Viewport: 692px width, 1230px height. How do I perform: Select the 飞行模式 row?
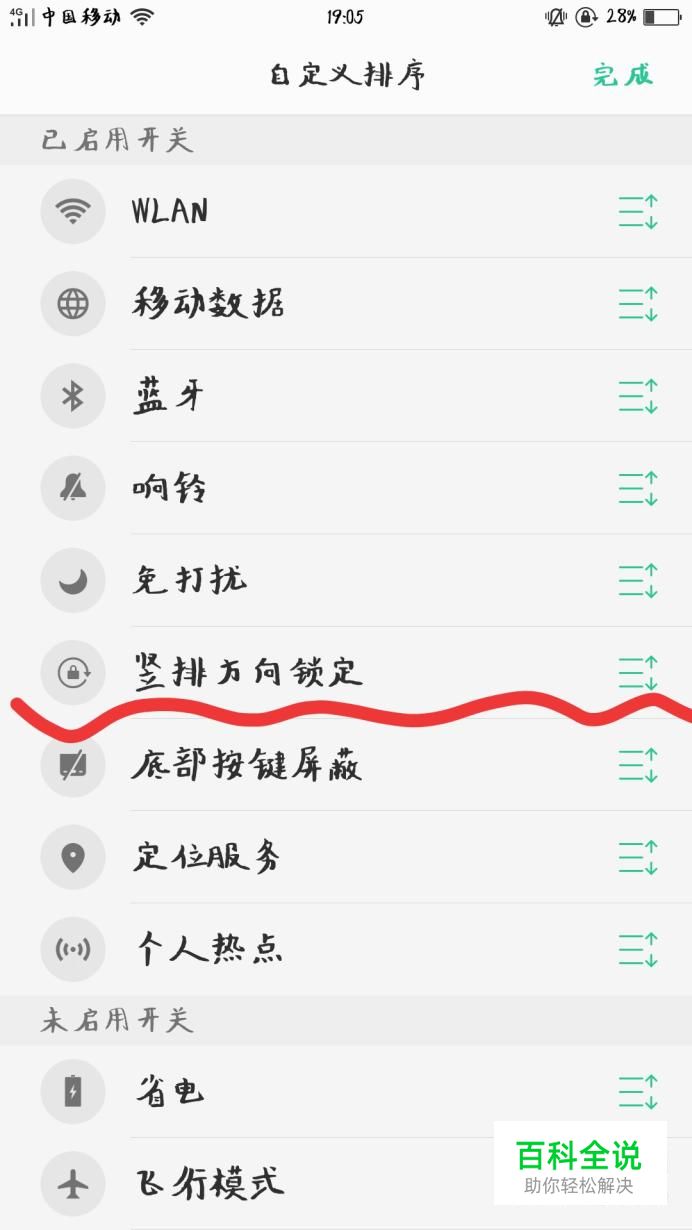(x=346, y=1184)
